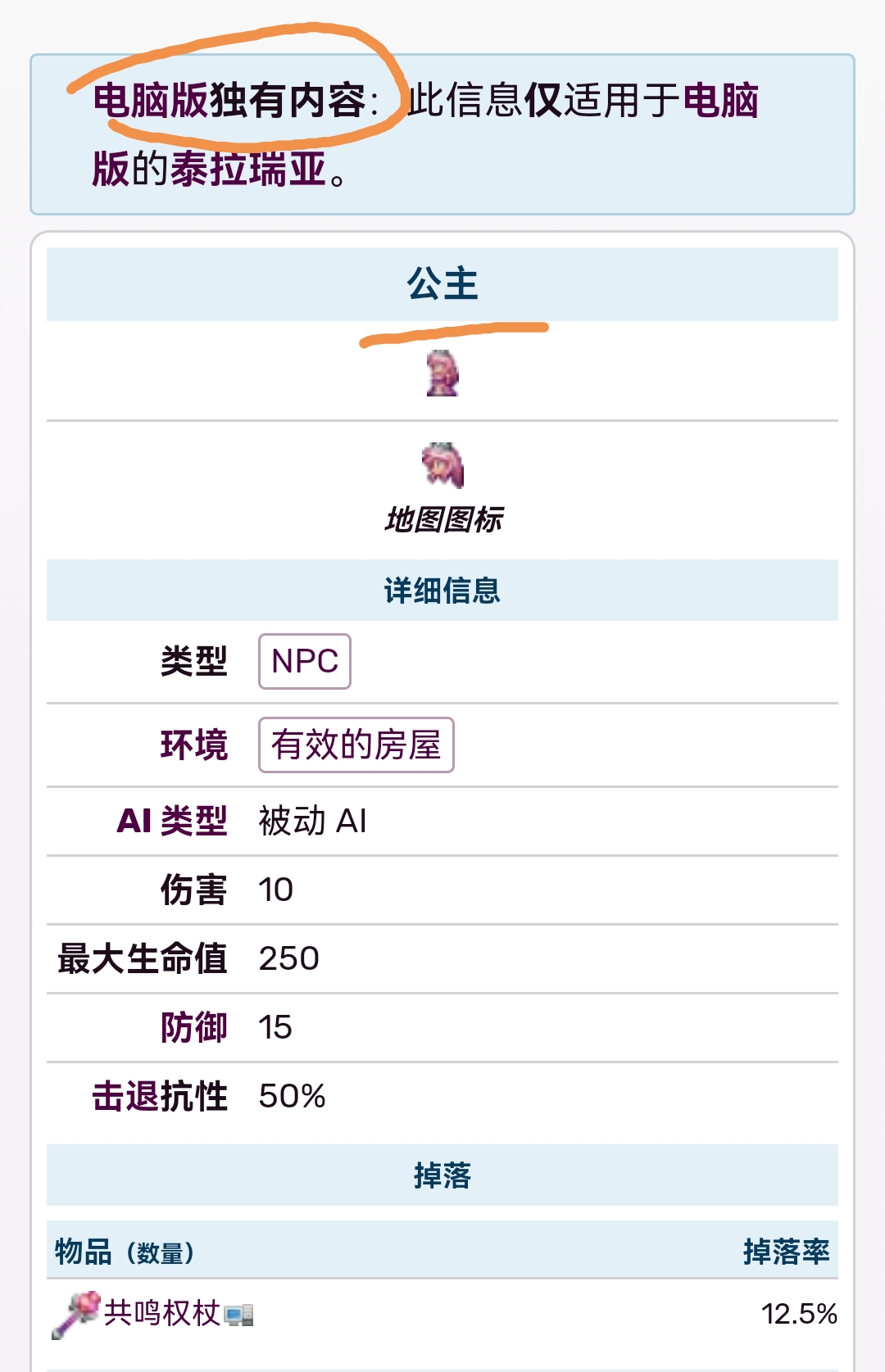The width and height of the screenshot is (885, 1372).
Task: Open the 防御 label link
Action: pyautogui.click(x=193, y=1027)
